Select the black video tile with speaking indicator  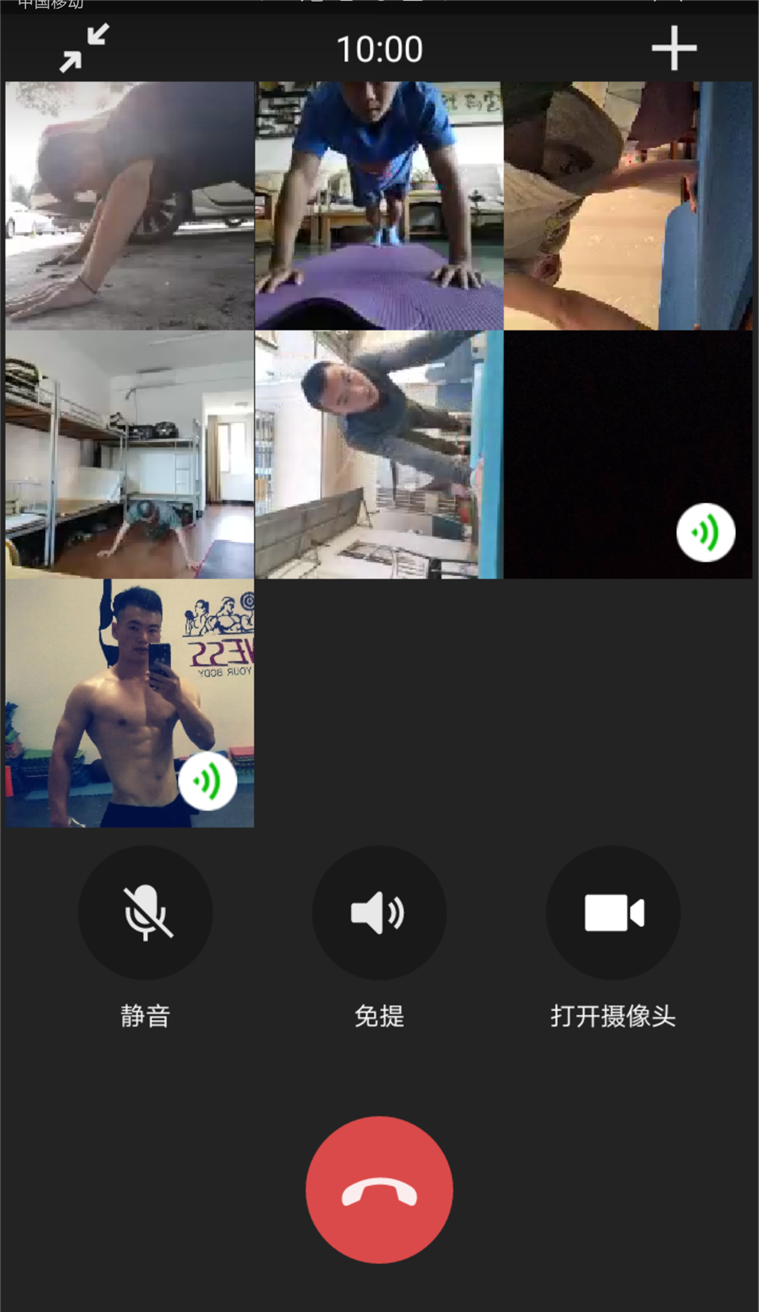(627, 454)
